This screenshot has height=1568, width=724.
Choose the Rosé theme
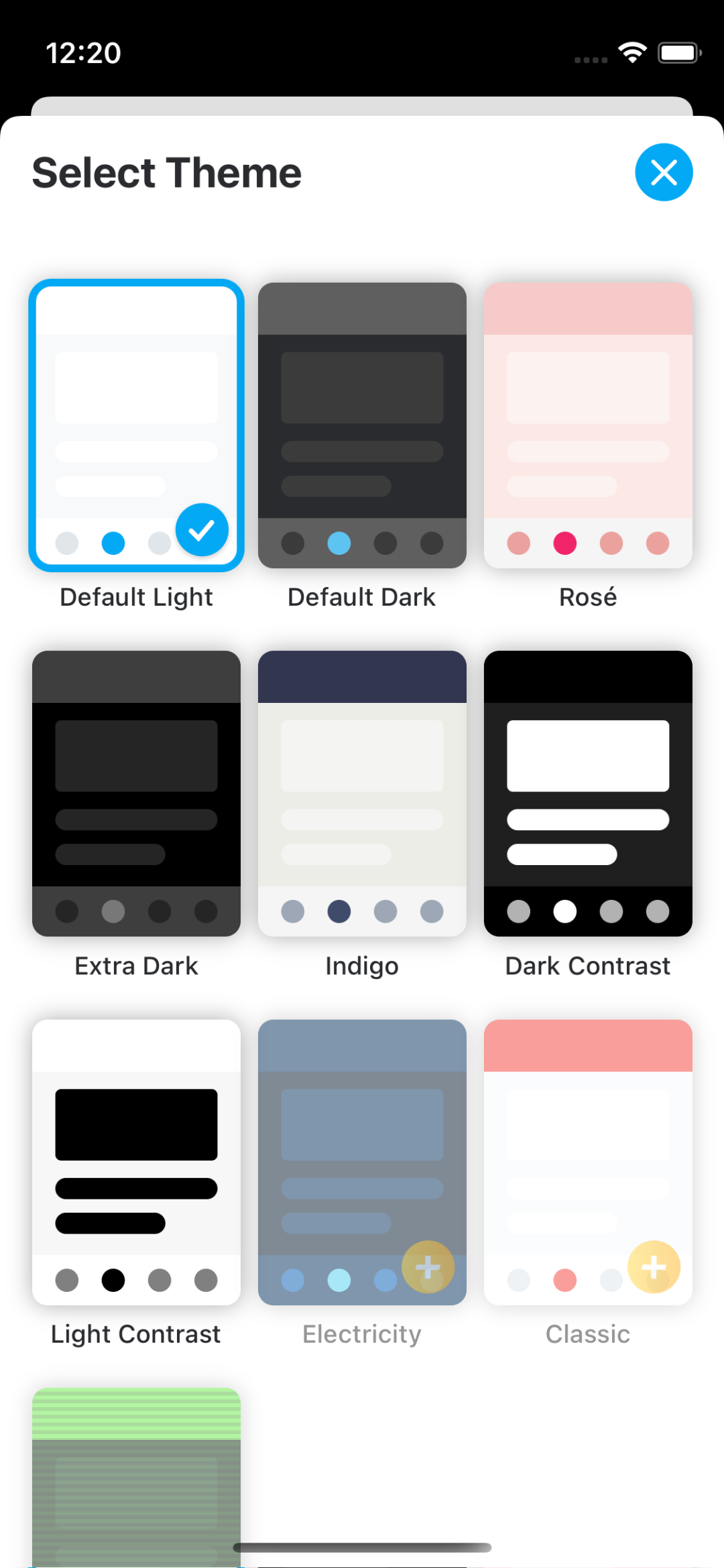[587, 422]
